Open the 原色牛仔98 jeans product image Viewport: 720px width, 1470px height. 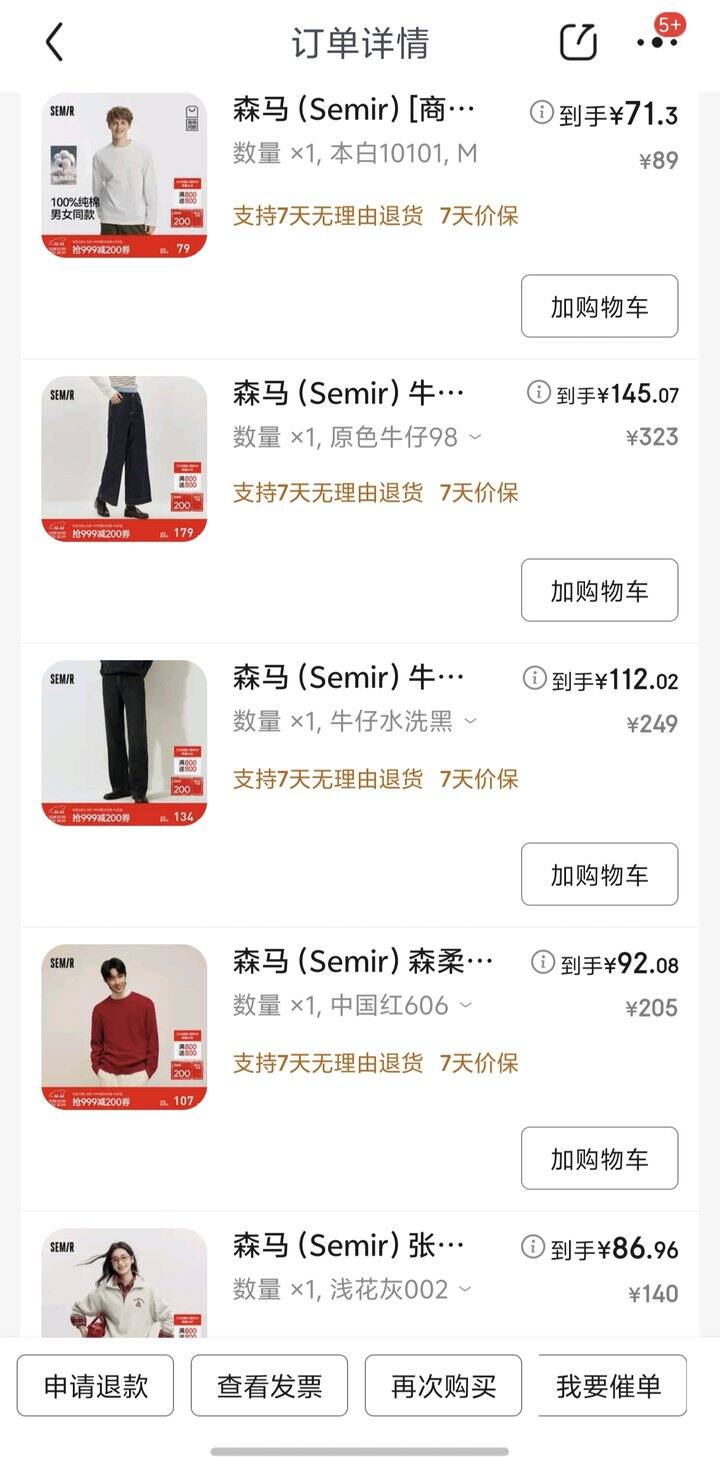pos(124,459)
